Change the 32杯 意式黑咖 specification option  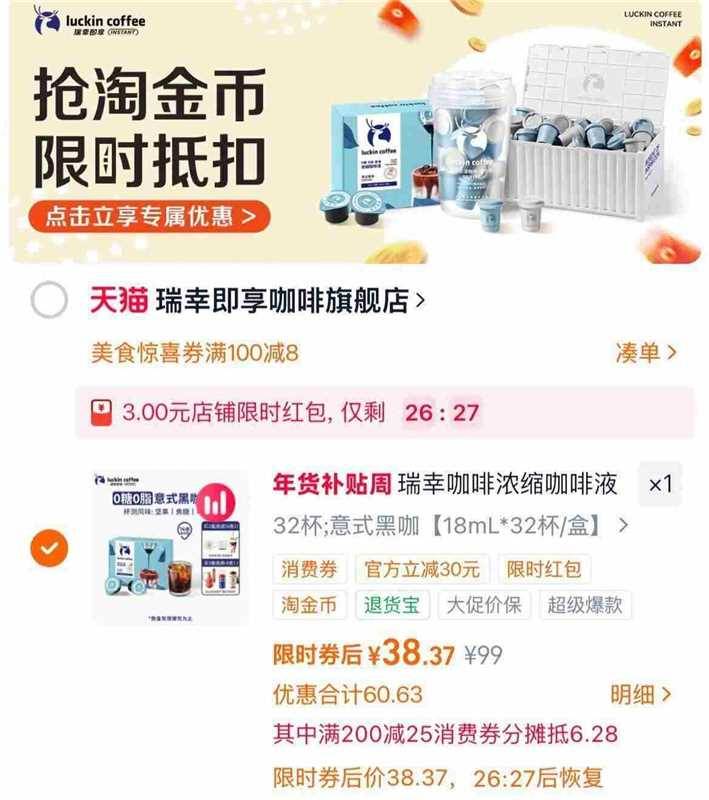click(x=450, y=525)
